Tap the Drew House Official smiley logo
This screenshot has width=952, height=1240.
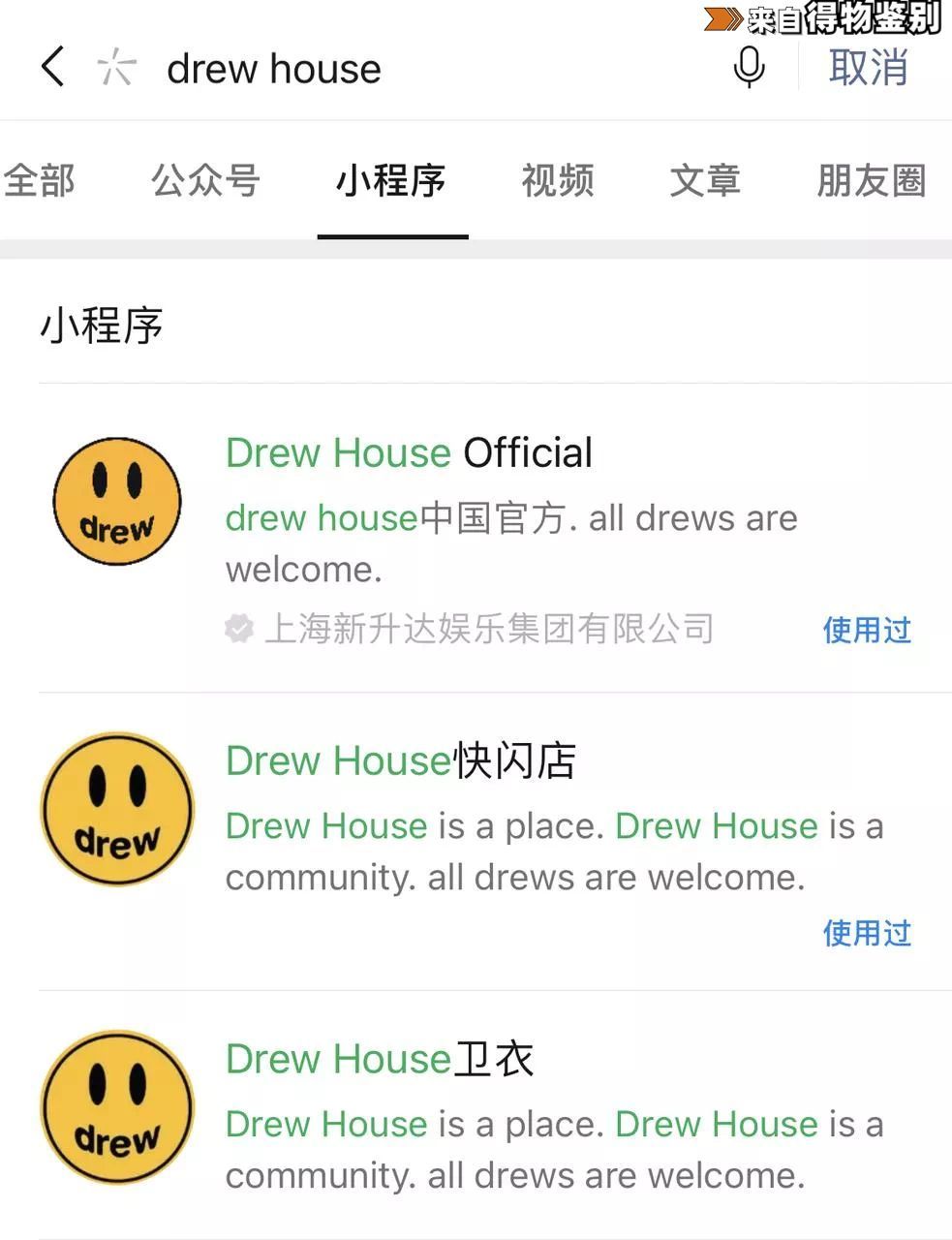(116, 501)
